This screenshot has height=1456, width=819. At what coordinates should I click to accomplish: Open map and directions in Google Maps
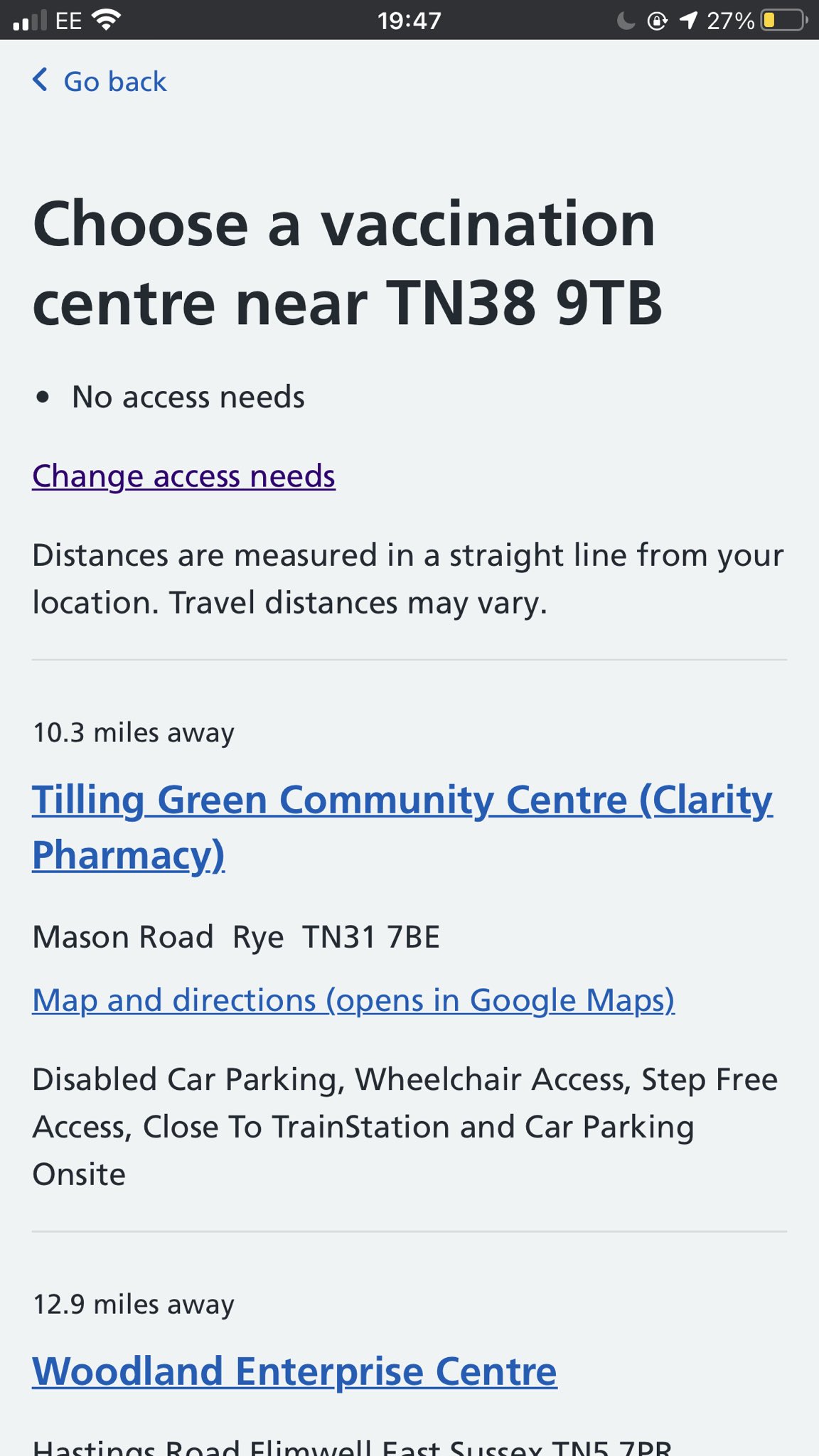(x=353, y=1000)
